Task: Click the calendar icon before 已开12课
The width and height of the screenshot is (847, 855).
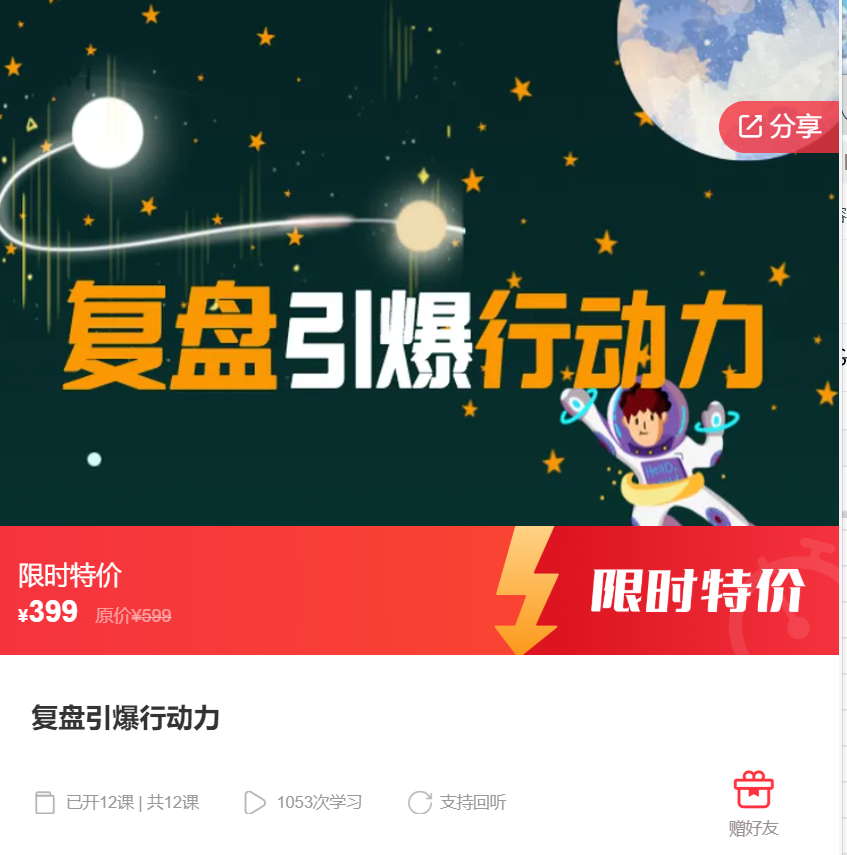Action: (x=46, y=801)
